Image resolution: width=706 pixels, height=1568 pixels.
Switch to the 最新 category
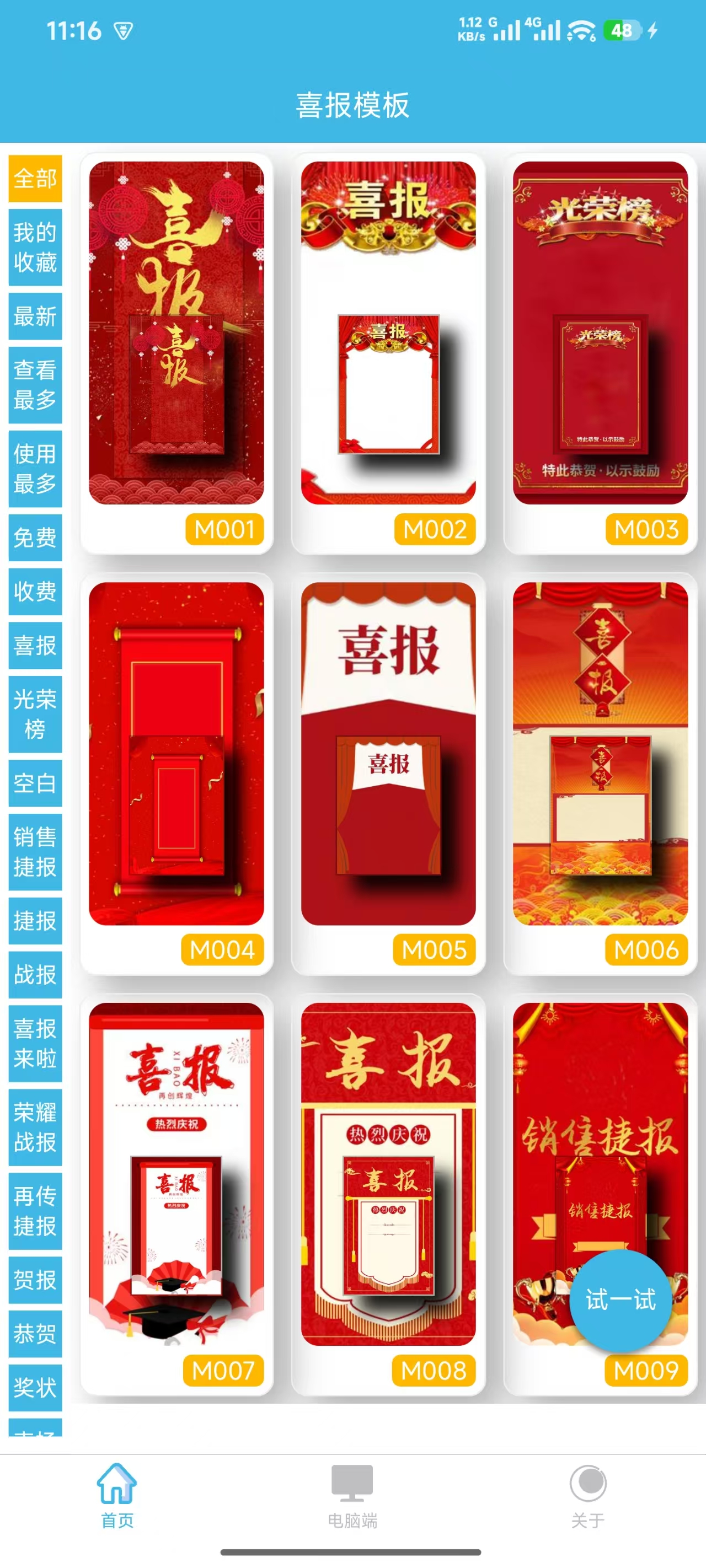[35, 316]
